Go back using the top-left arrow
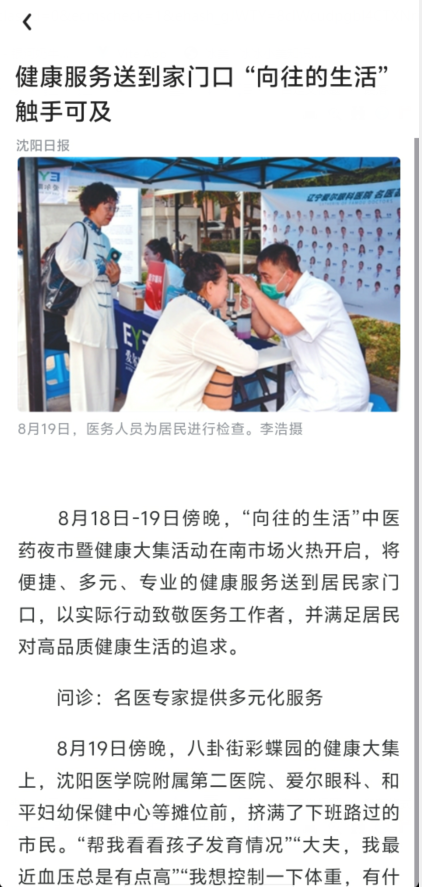This screenshot has height=887, width=422. point(27,22)
